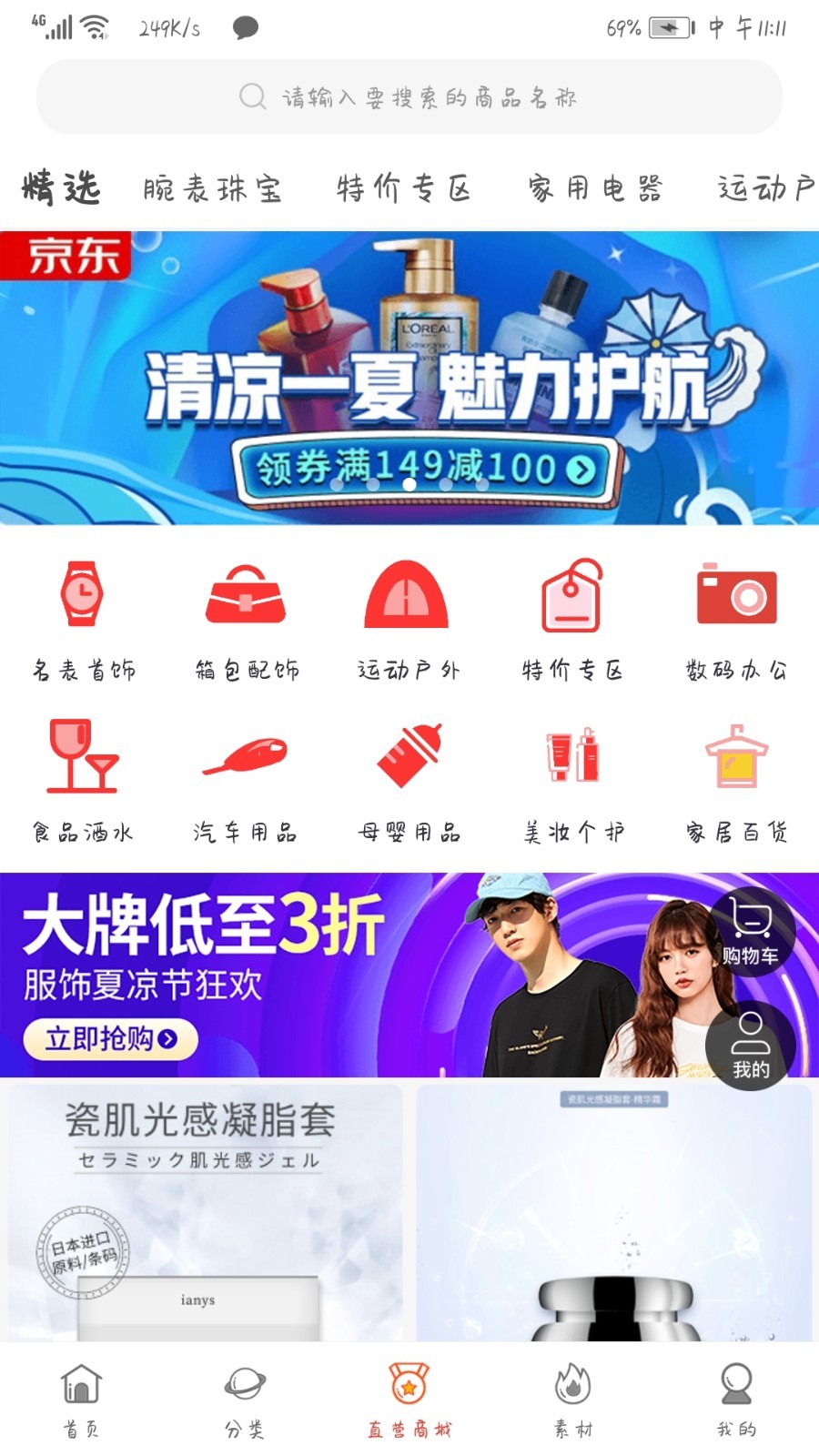Open the 特价专区 tab
The image size is (819, 1456).
[x=404, y=188]
